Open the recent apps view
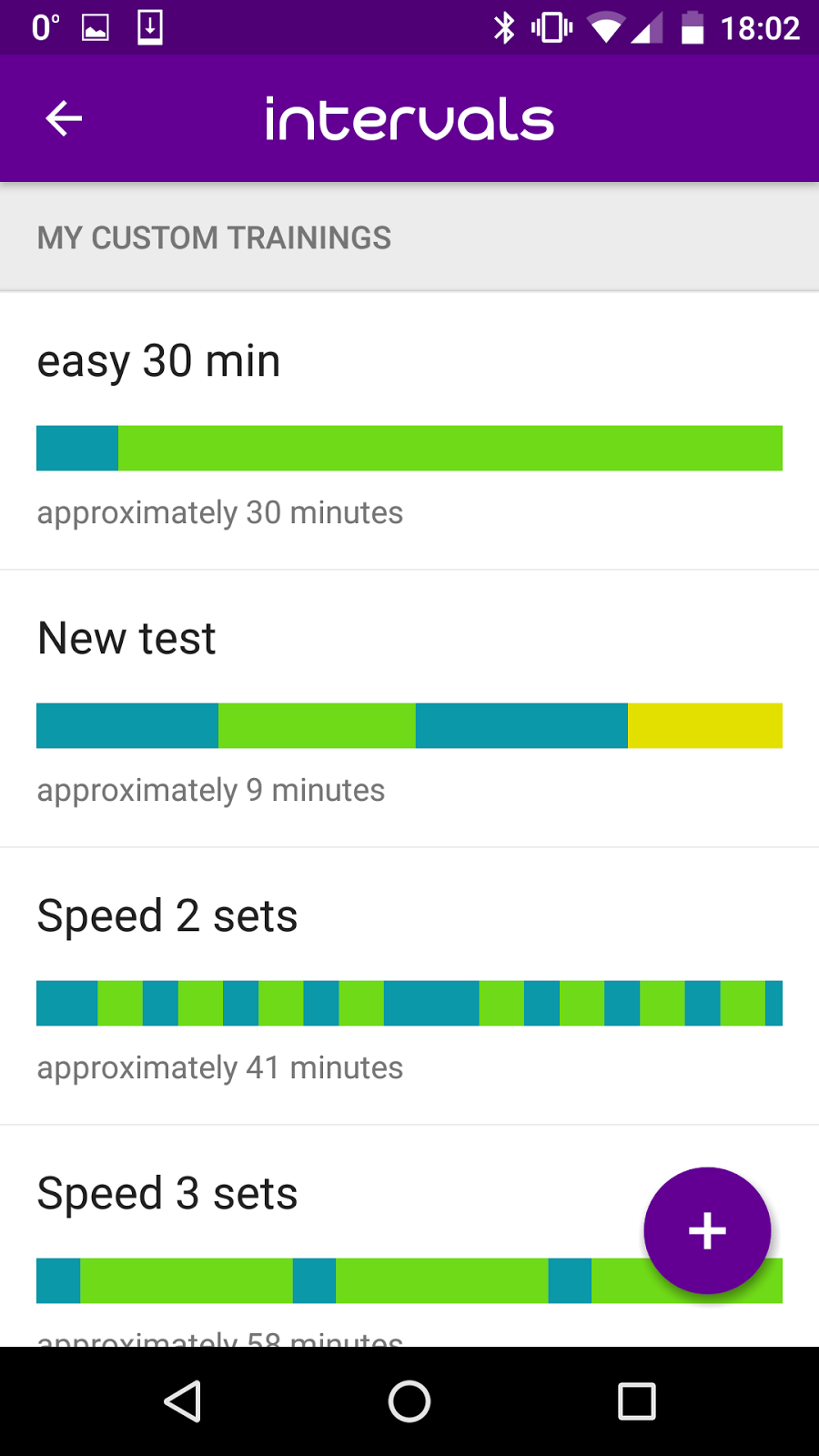This screenshot has width=819, height=1456. click(x=637, y=1401)
